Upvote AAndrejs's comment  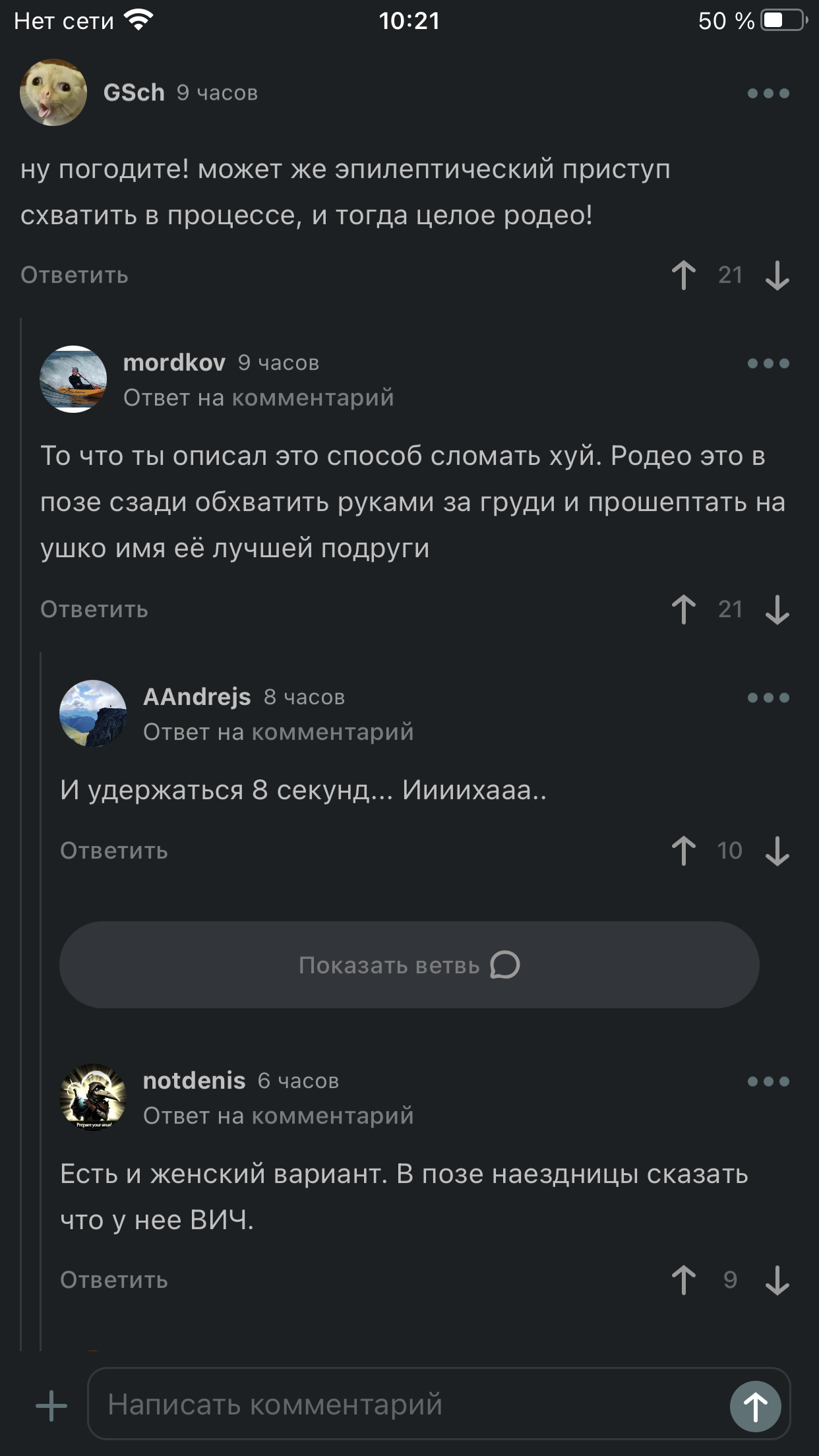tap(684, 851)
